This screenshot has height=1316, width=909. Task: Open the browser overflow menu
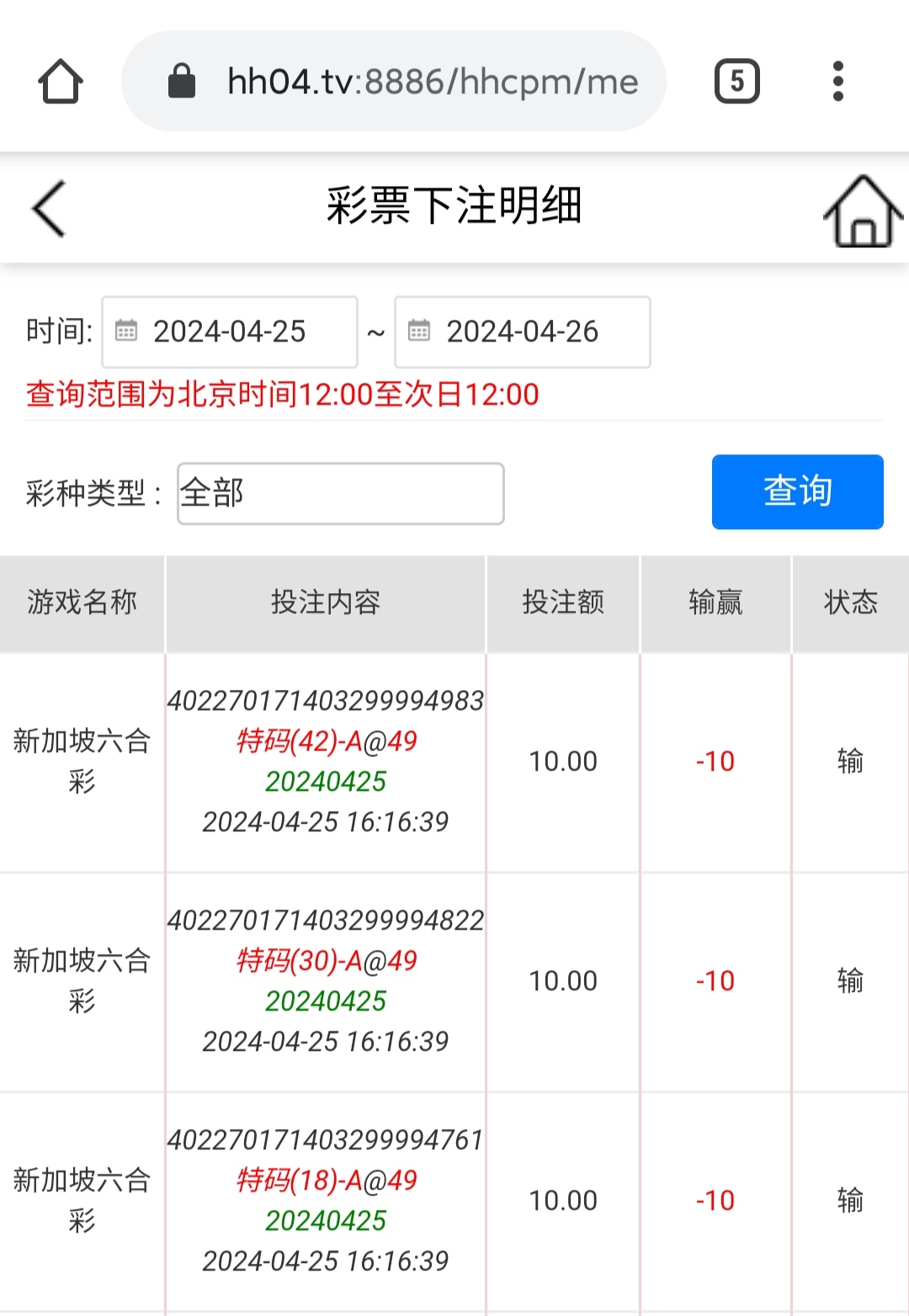coord(837,82)
